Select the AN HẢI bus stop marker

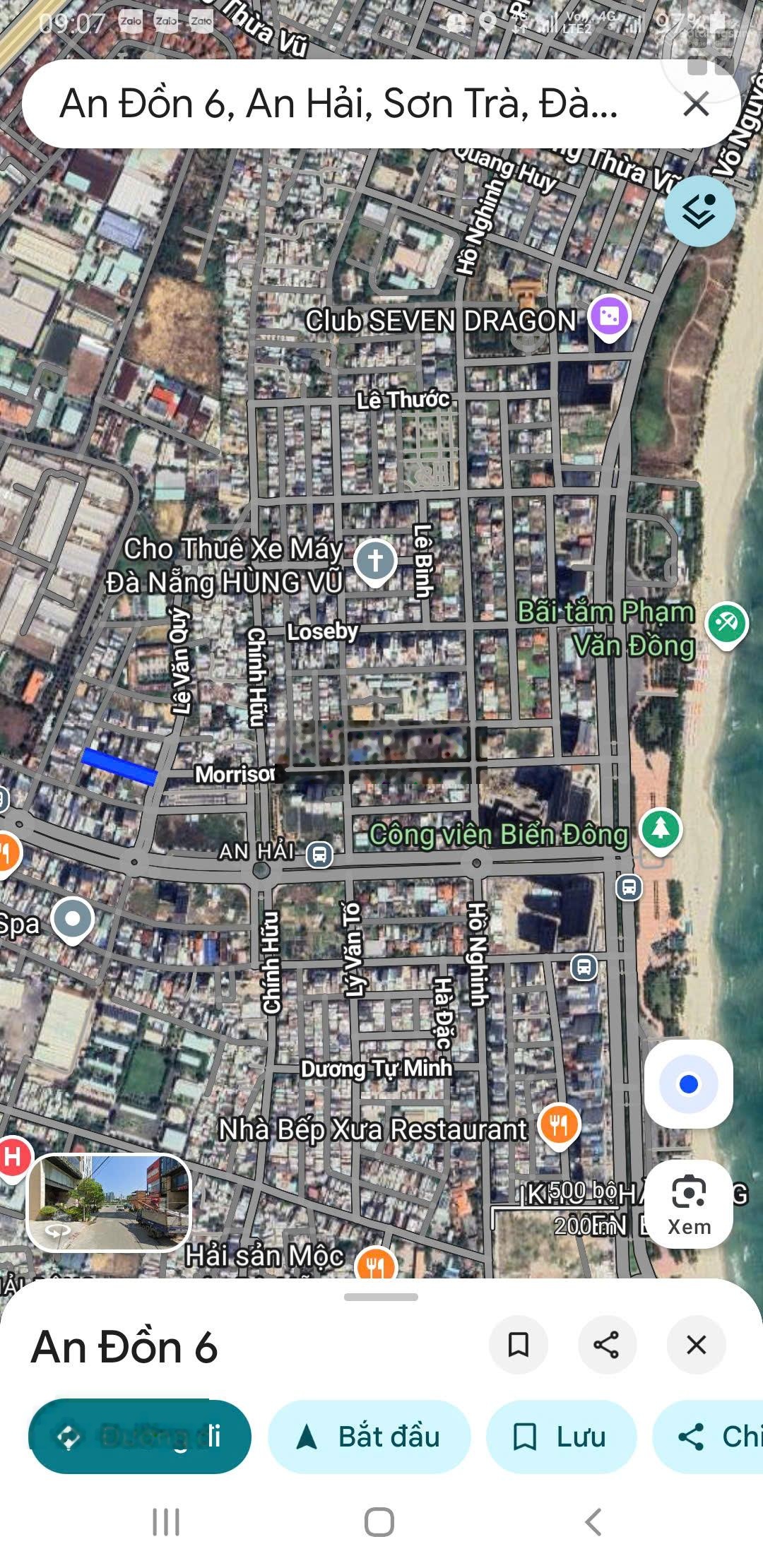pyautogui.click(x=319, y=854)
